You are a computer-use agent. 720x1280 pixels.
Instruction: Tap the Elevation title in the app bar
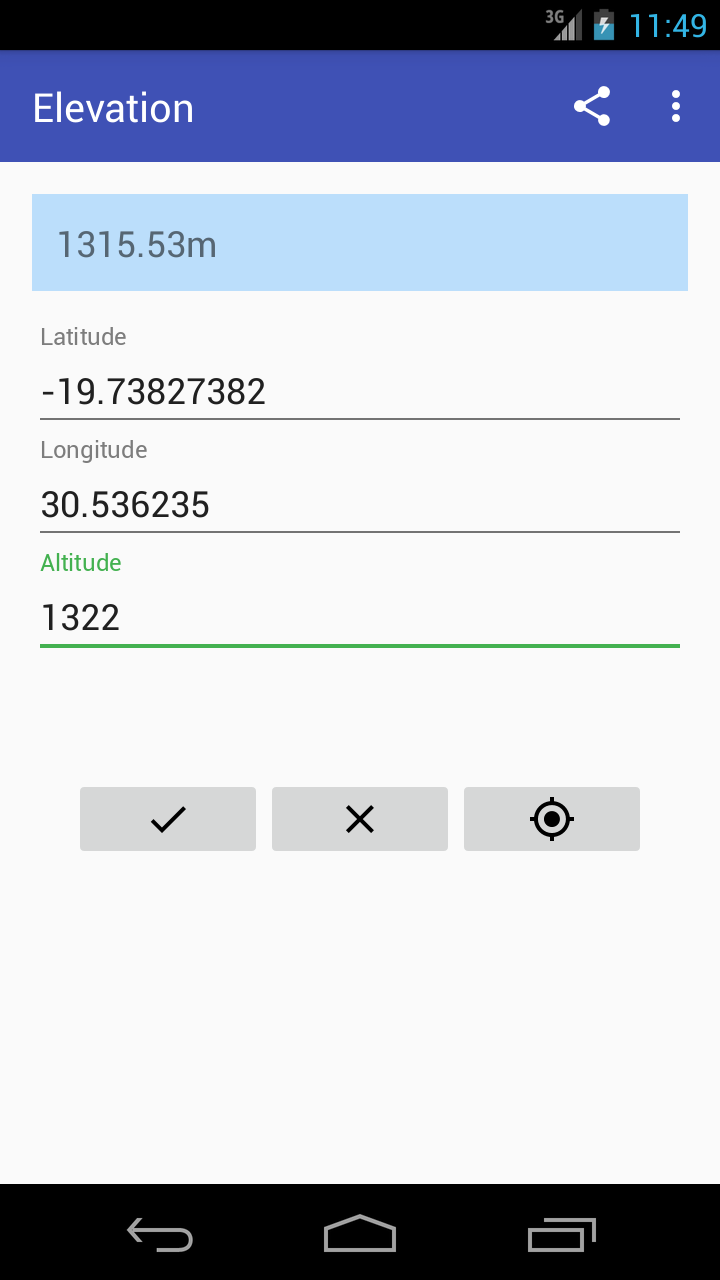[113, 107]
